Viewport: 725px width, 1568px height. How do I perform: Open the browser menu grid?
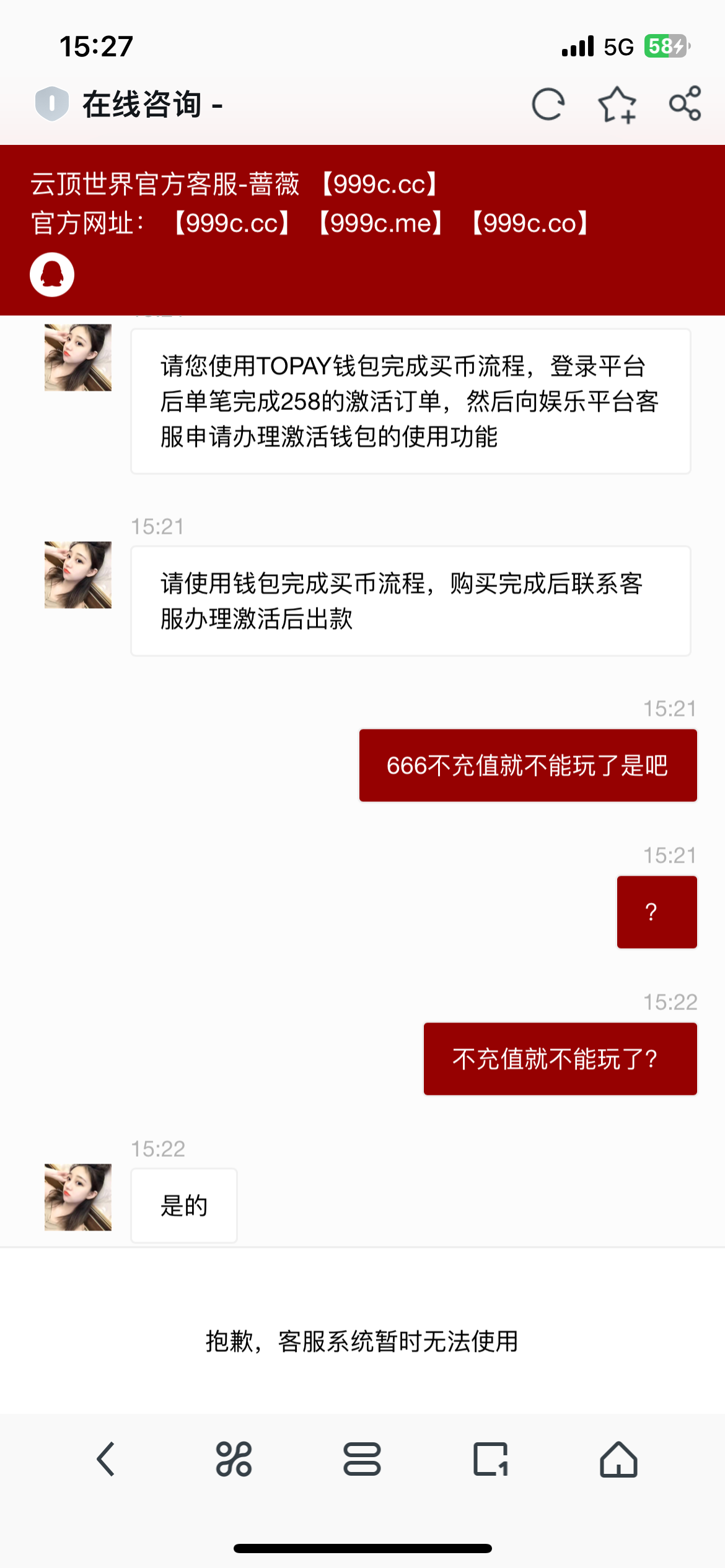coord(234,1459)
